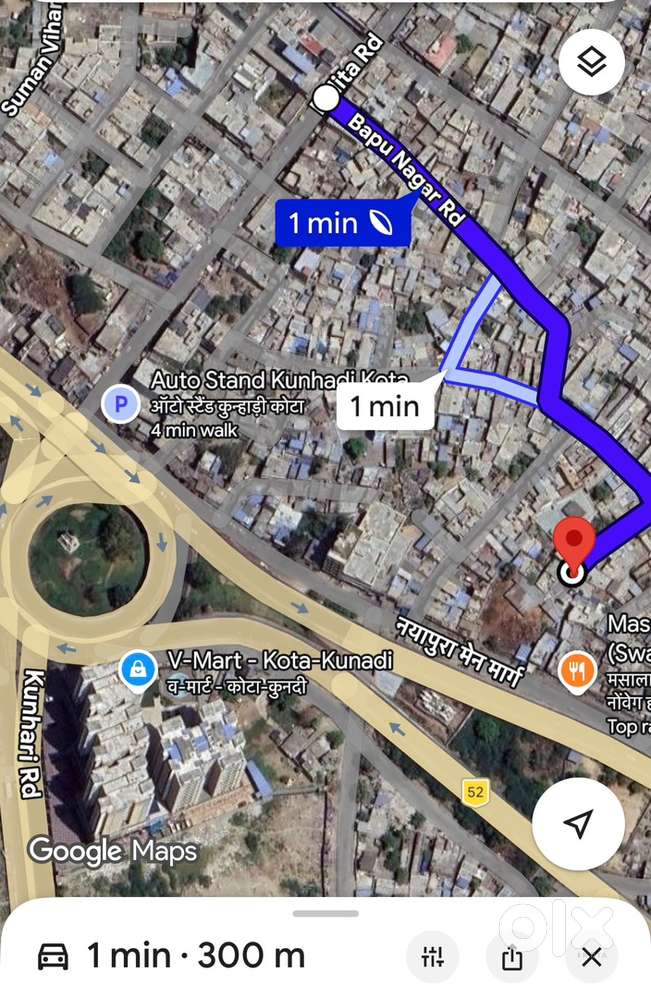Open the orange restaurant marker
This screenshot has height=999, width=651.
(x=576, y=672)
